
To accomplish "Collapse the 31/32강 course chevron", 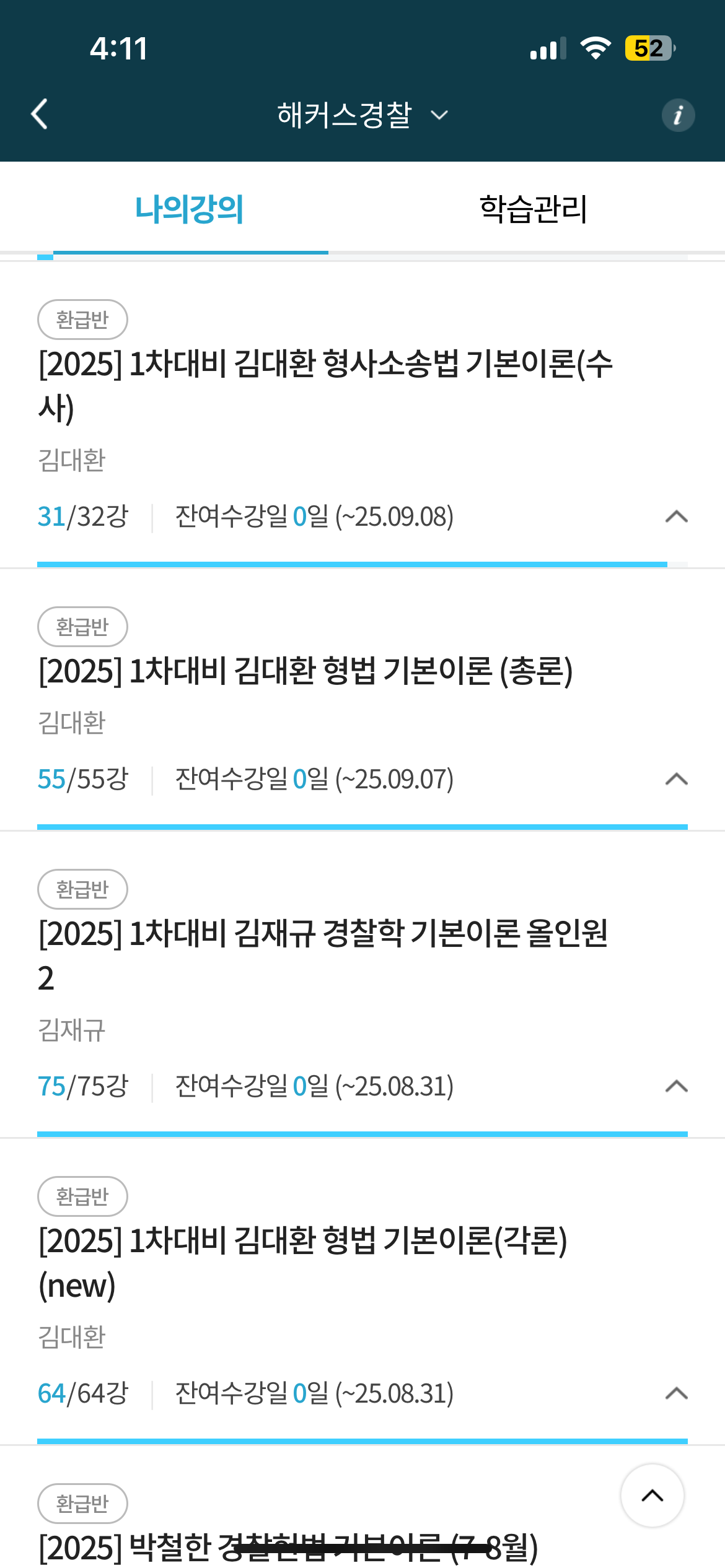I will tap(676, 516).
